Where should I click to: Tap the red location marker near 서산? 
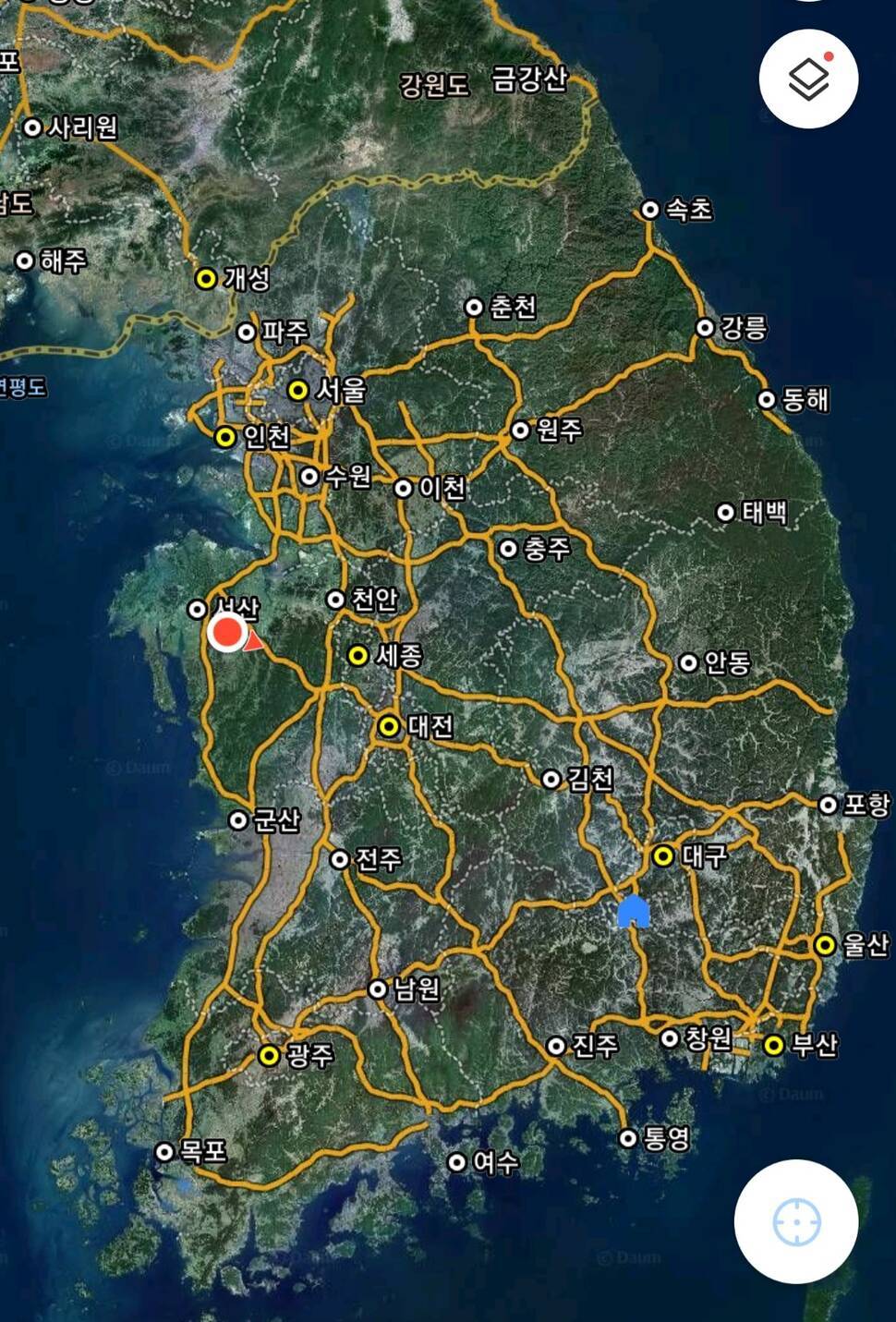pyautogui.click(x=226, y=634)
